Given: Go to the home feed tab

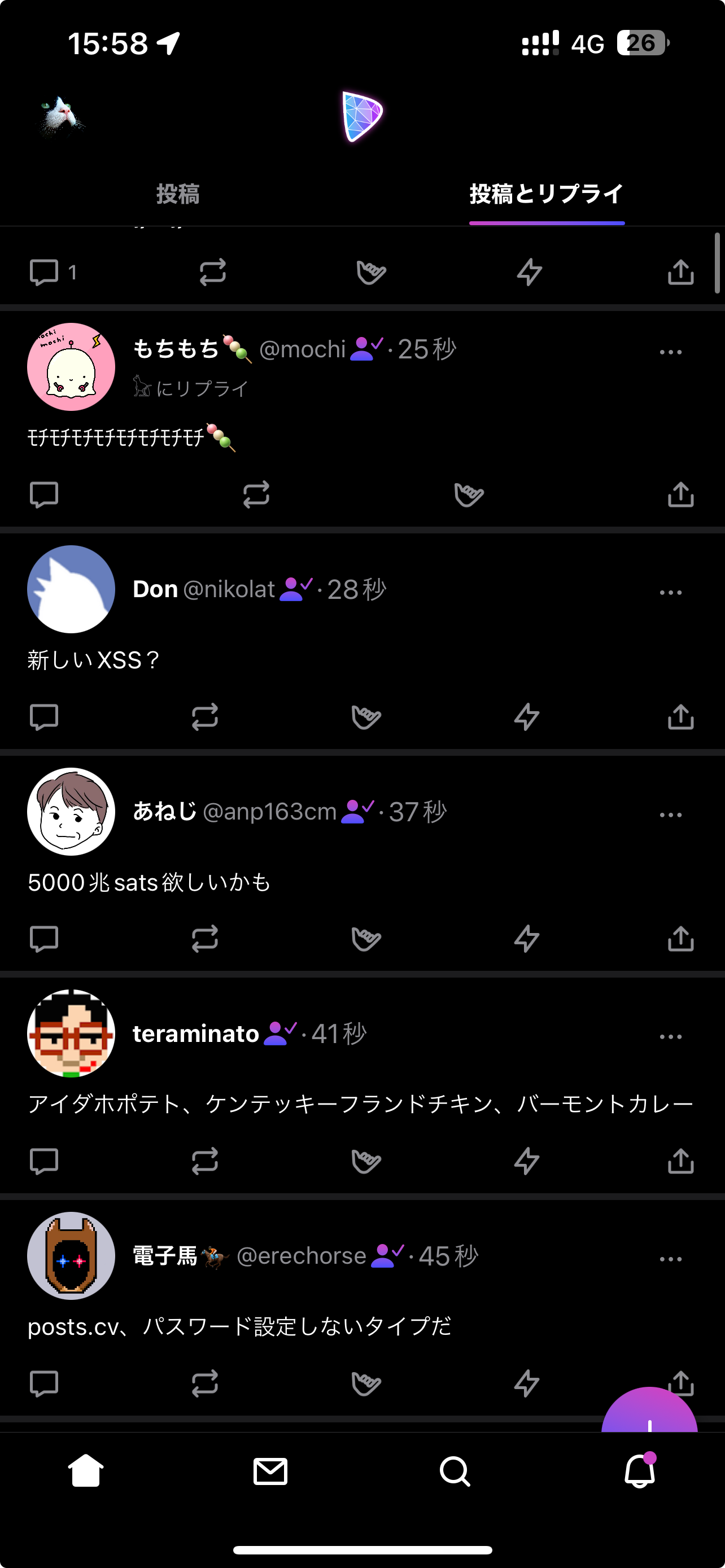Looking at the screenshot, I should [x=86, y=1472].
